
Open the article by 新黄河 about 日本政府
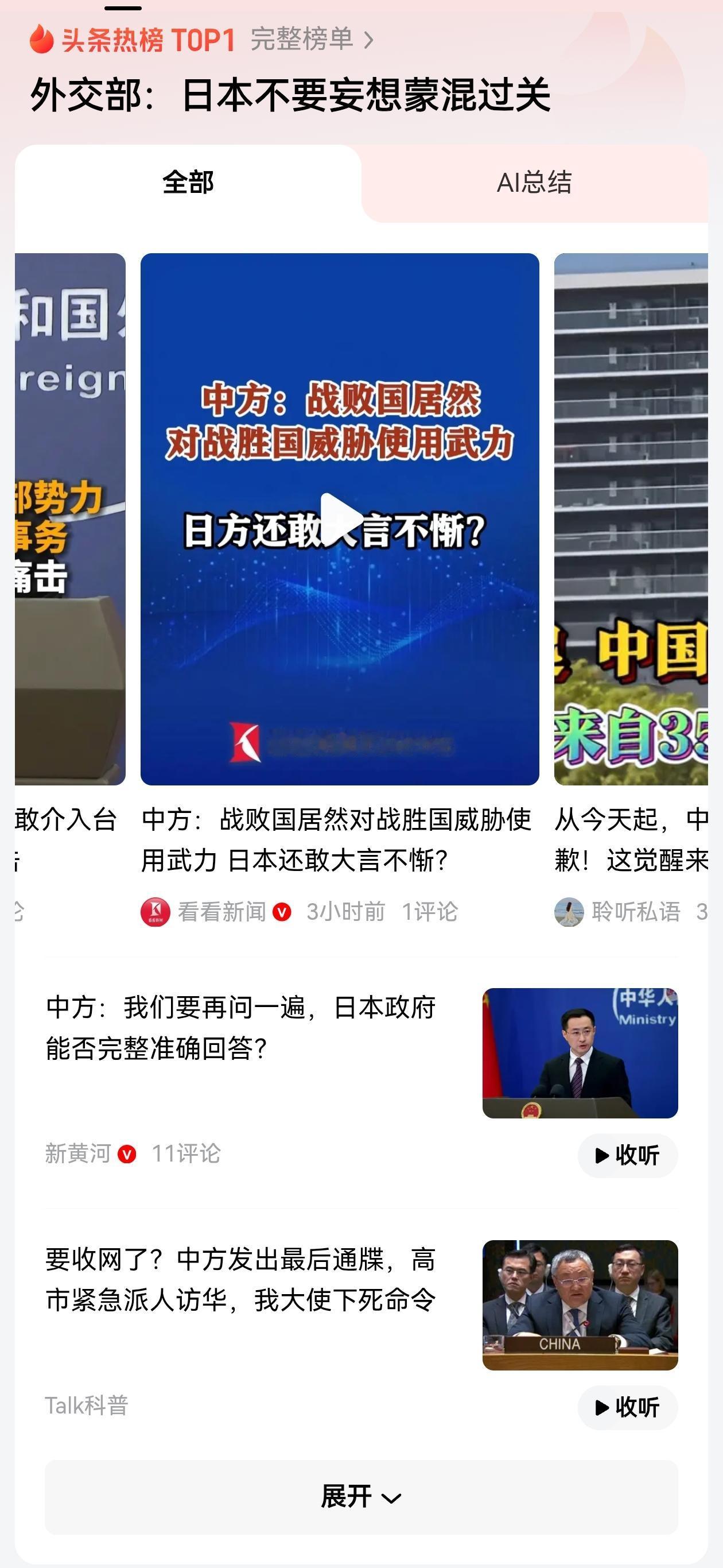pos(243,1023)
